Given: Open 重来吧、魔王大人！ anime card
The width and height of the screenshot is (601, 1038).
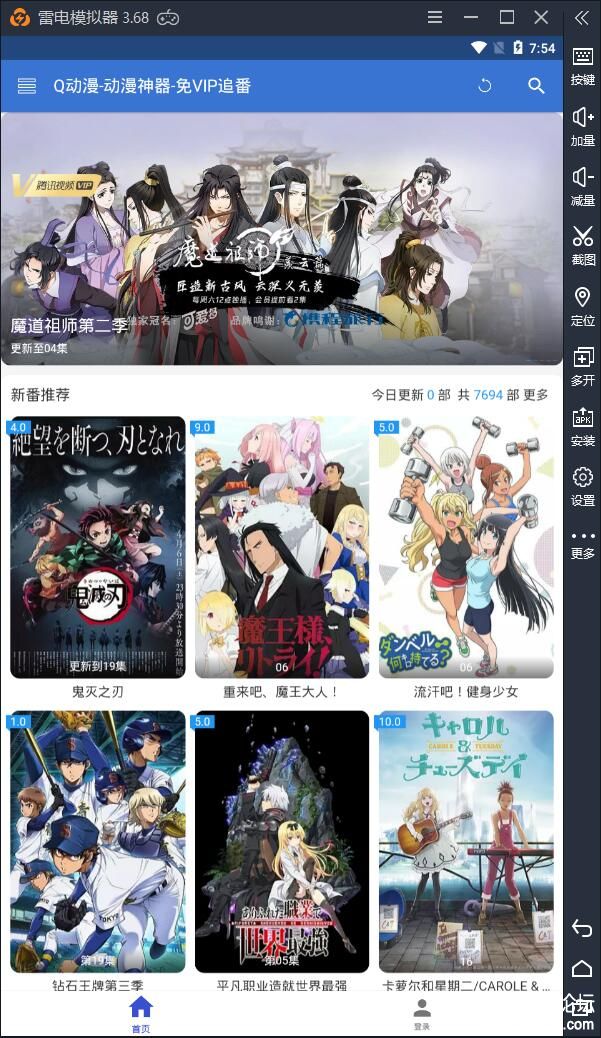Looking at the screenshot, I should tap(281, 547).
